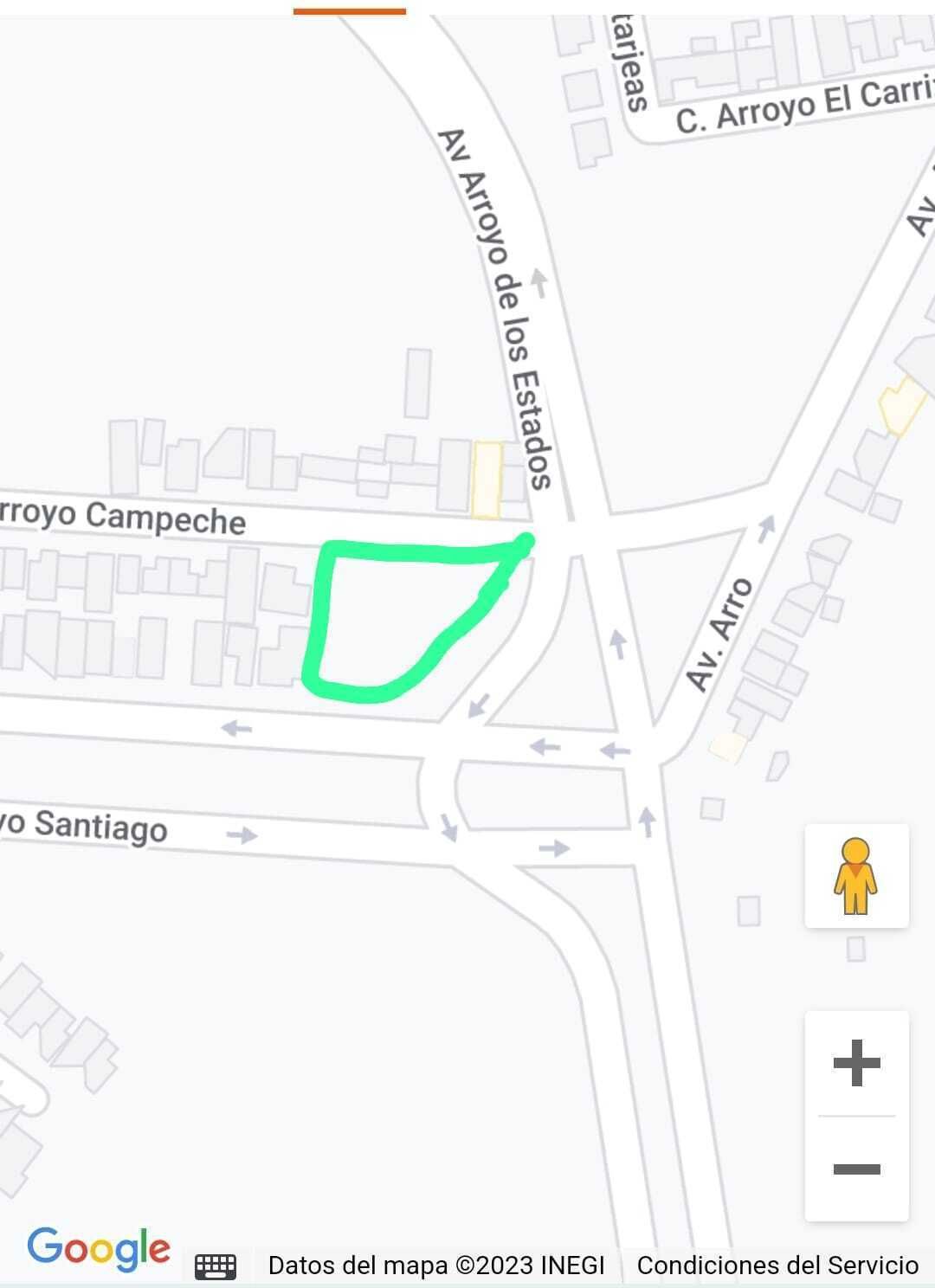This screenshot has width=935, height=1288.
Task: Open Condiciones del Servicio link
Action: (777, 1265)
